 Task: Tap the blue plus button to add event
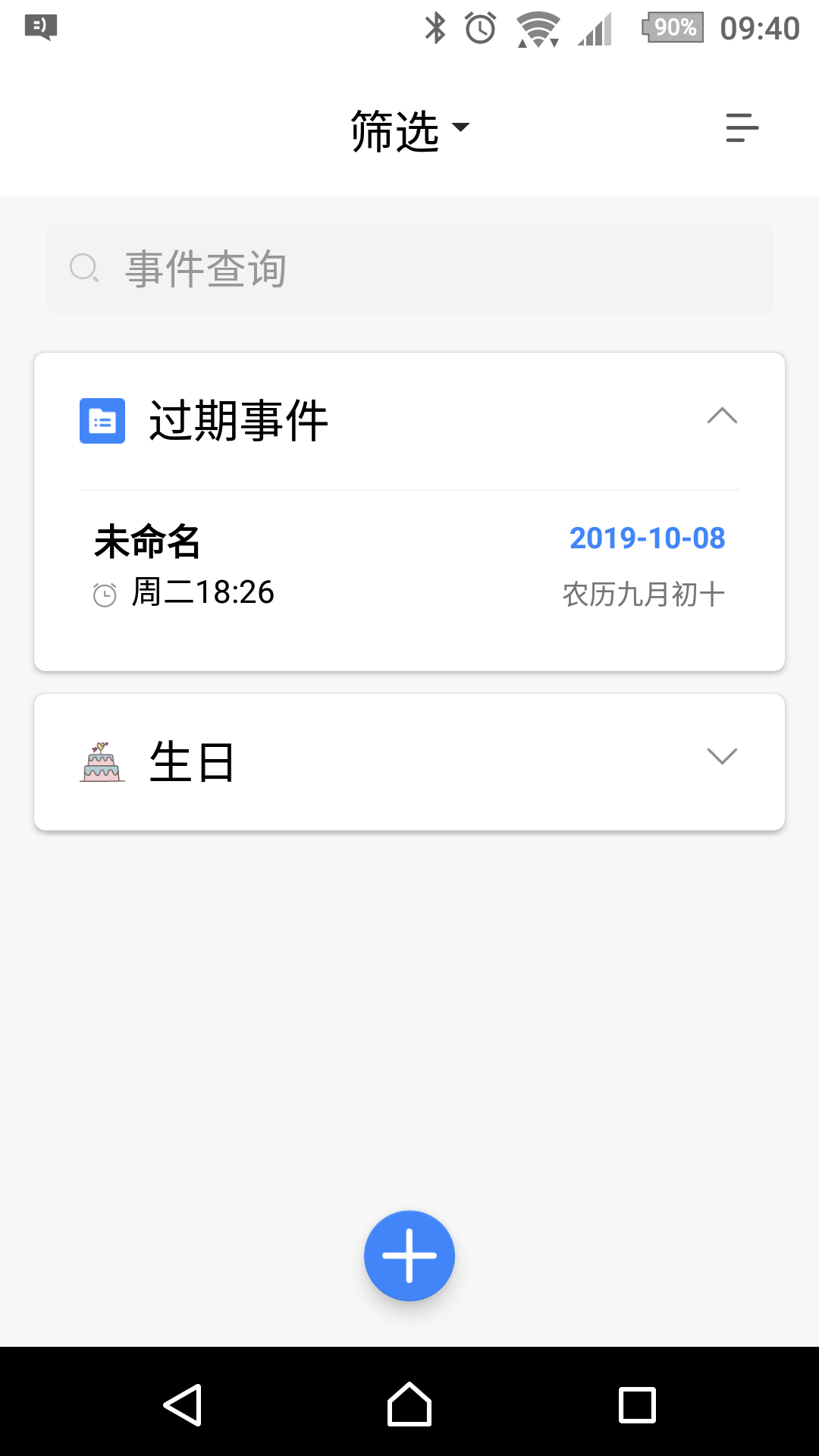coord(409,1255)
